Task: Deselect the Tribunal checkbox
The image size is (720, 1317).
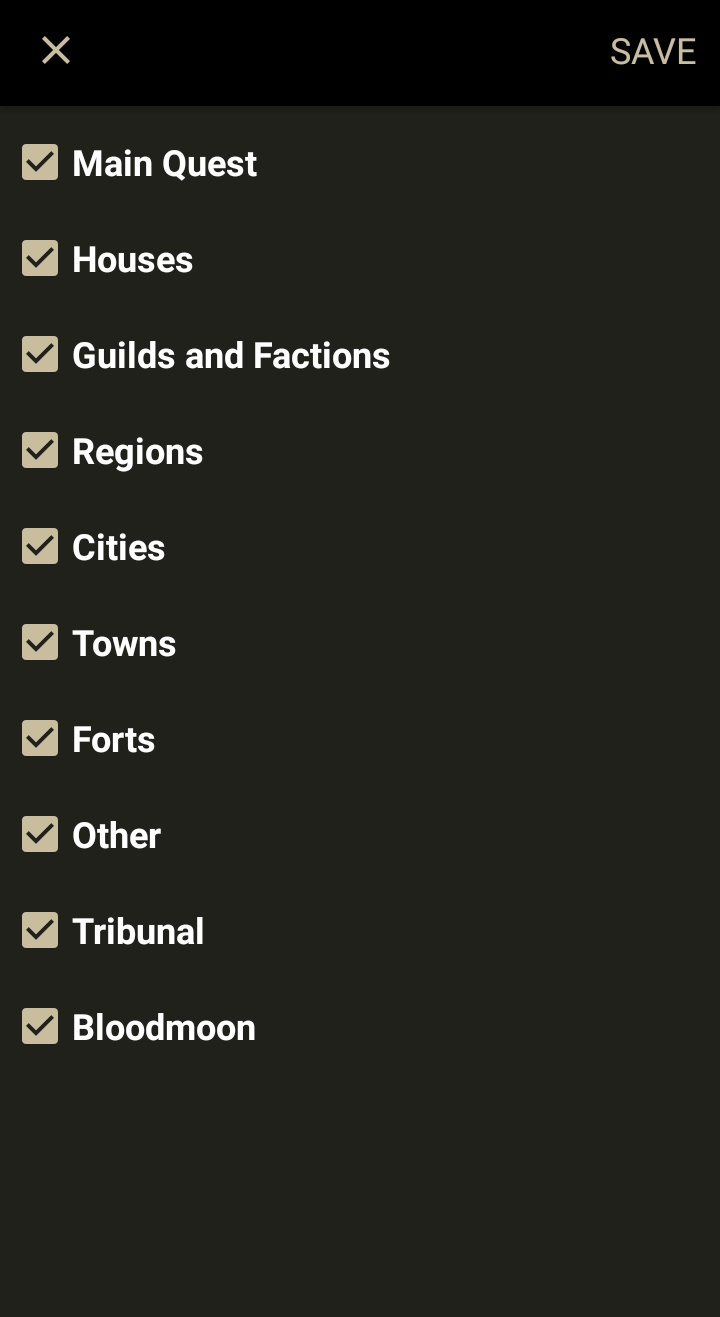Action: (x=40, y=930)
